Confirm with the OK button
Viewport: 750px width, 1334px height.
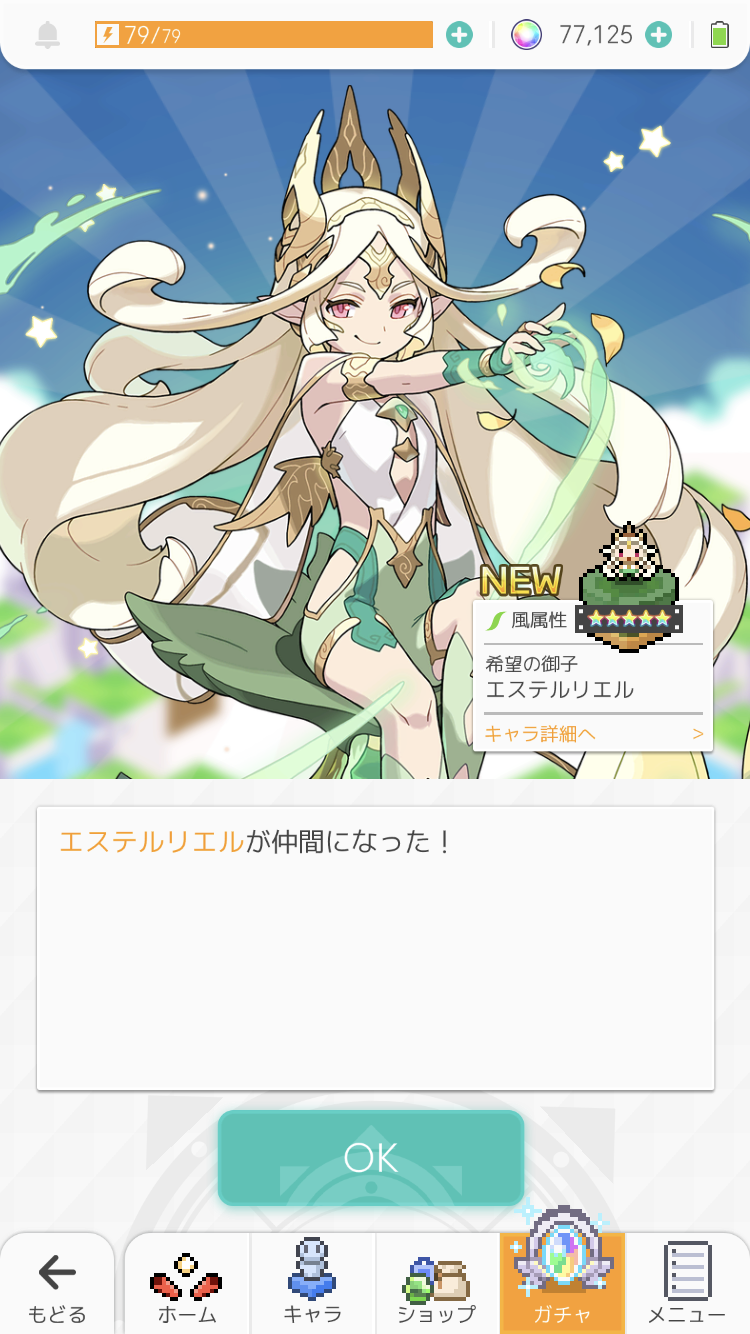coord(371,1157)
